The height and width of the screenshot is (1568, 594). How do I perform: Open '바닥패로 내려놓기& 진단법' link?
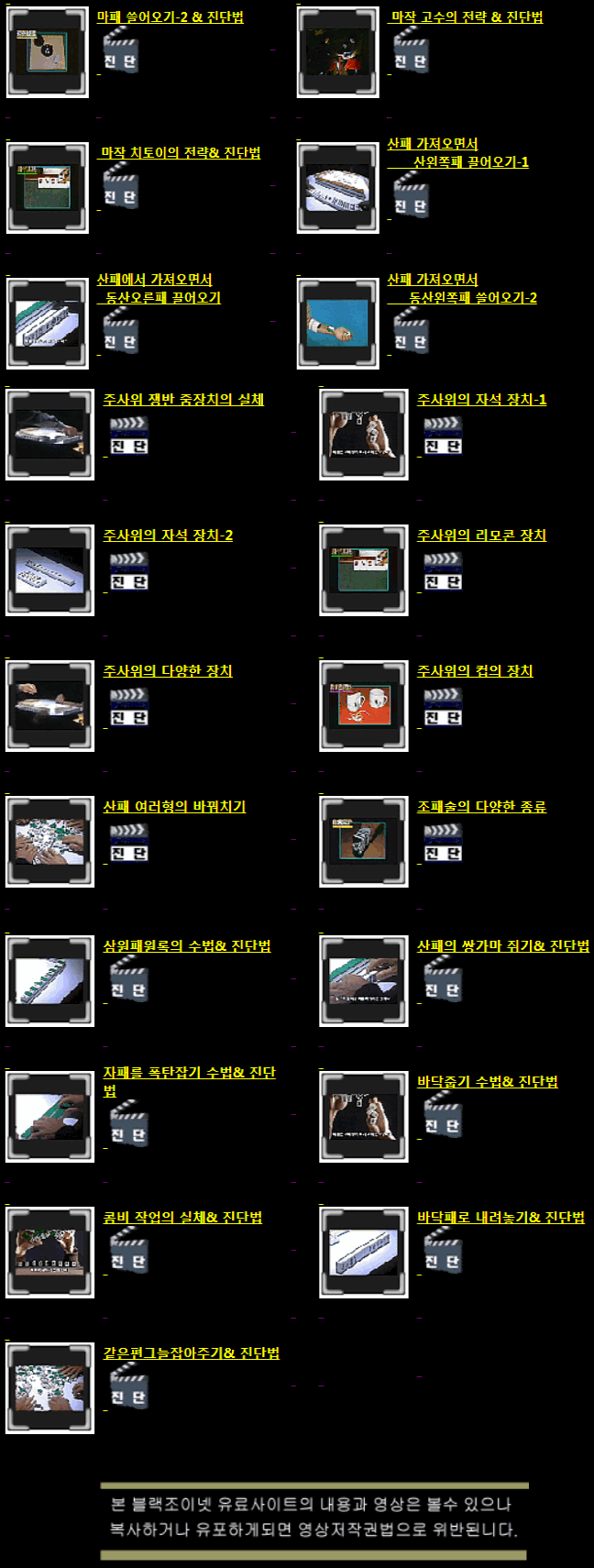point(500,1218)
